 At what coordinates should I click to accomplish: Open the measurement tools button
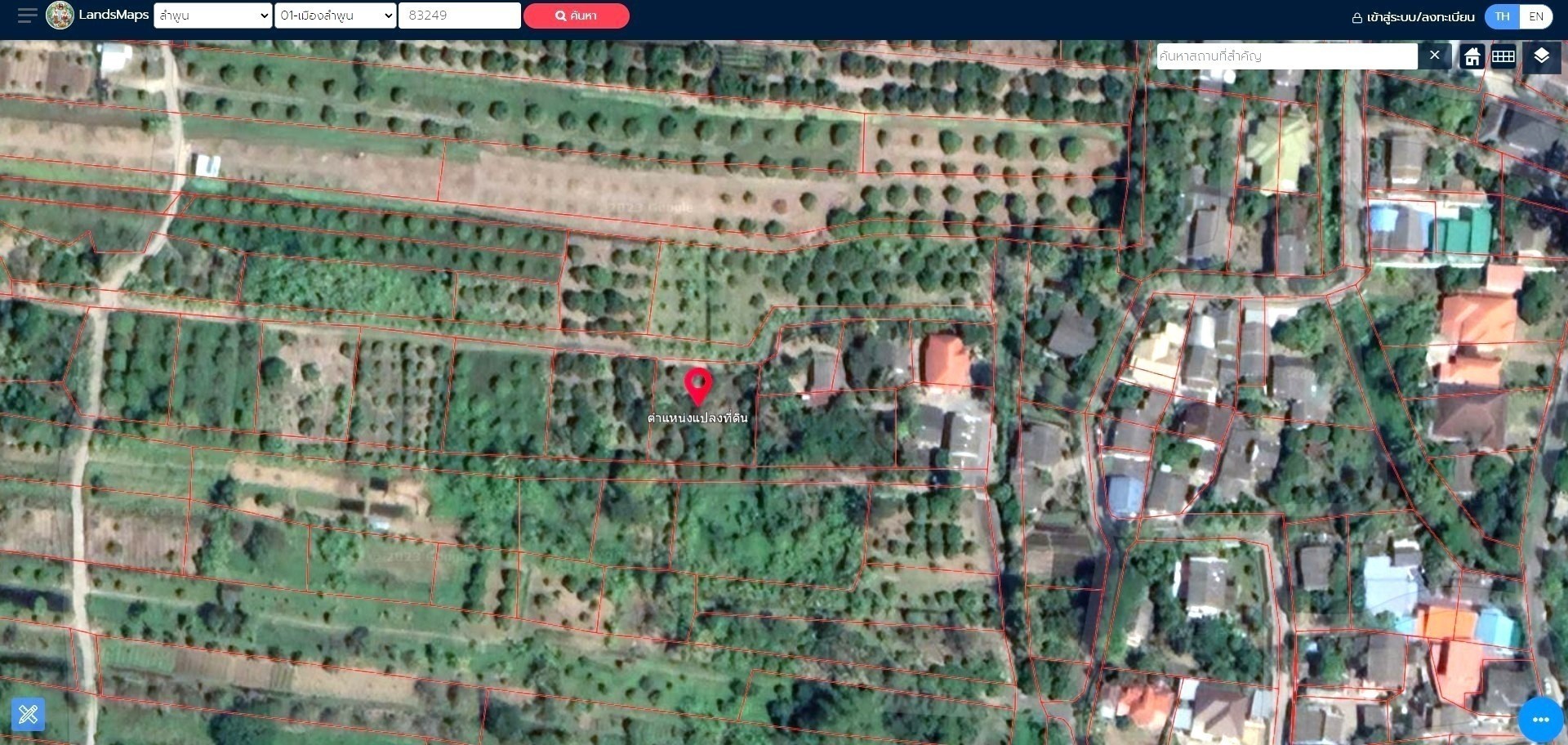click(28, 715)
